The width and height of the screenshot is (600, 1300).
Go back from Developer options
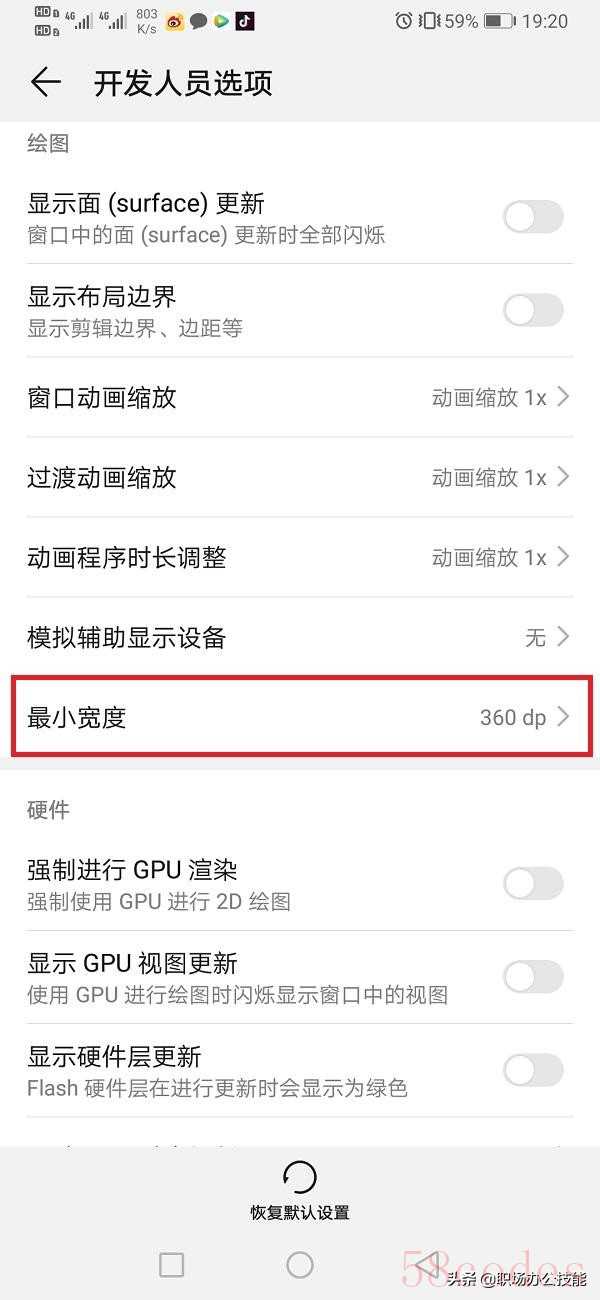click(x=46, y=83)
